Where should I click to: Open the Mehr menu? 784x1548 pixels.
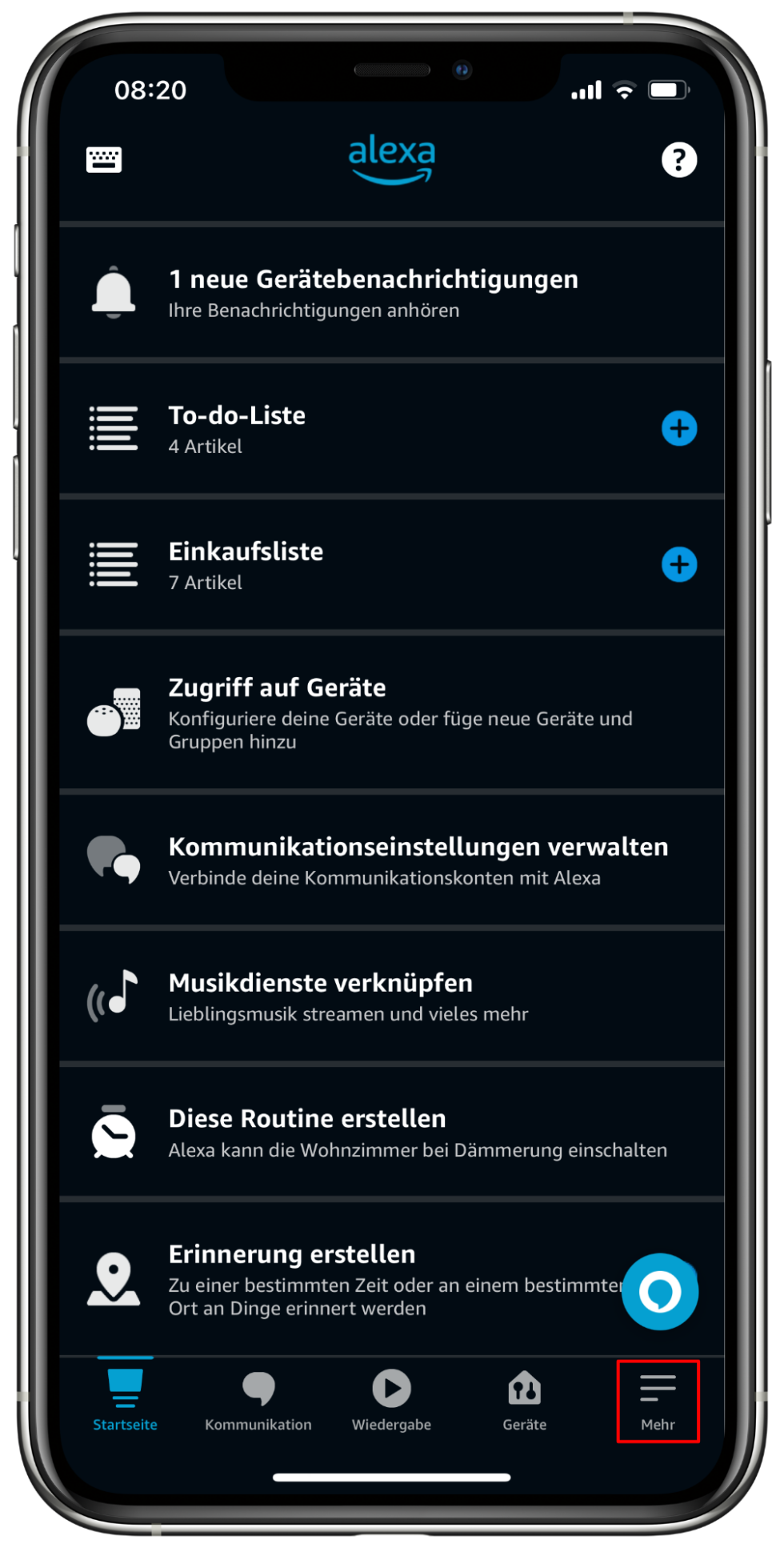(658, 1401)
